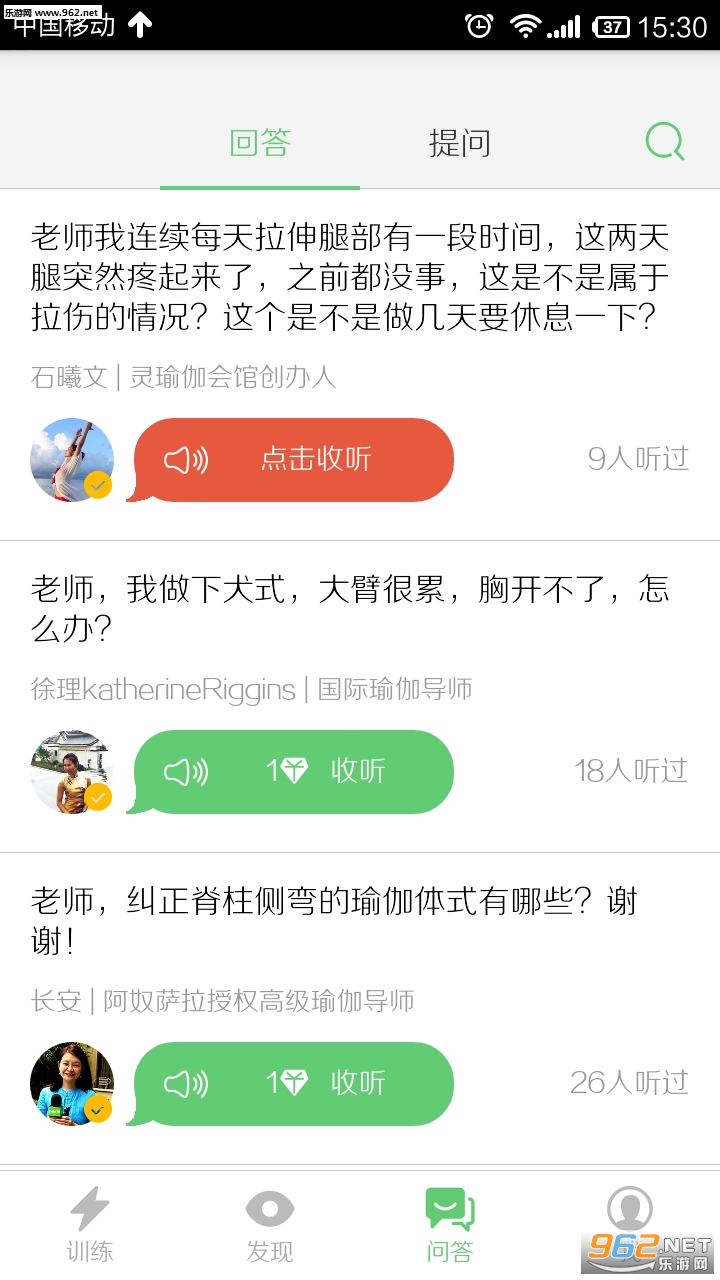Open the 脊柱侧弯 yoga question
Image resolution: width=720 pixels, height=1280 pixels.
click(334, 921)
